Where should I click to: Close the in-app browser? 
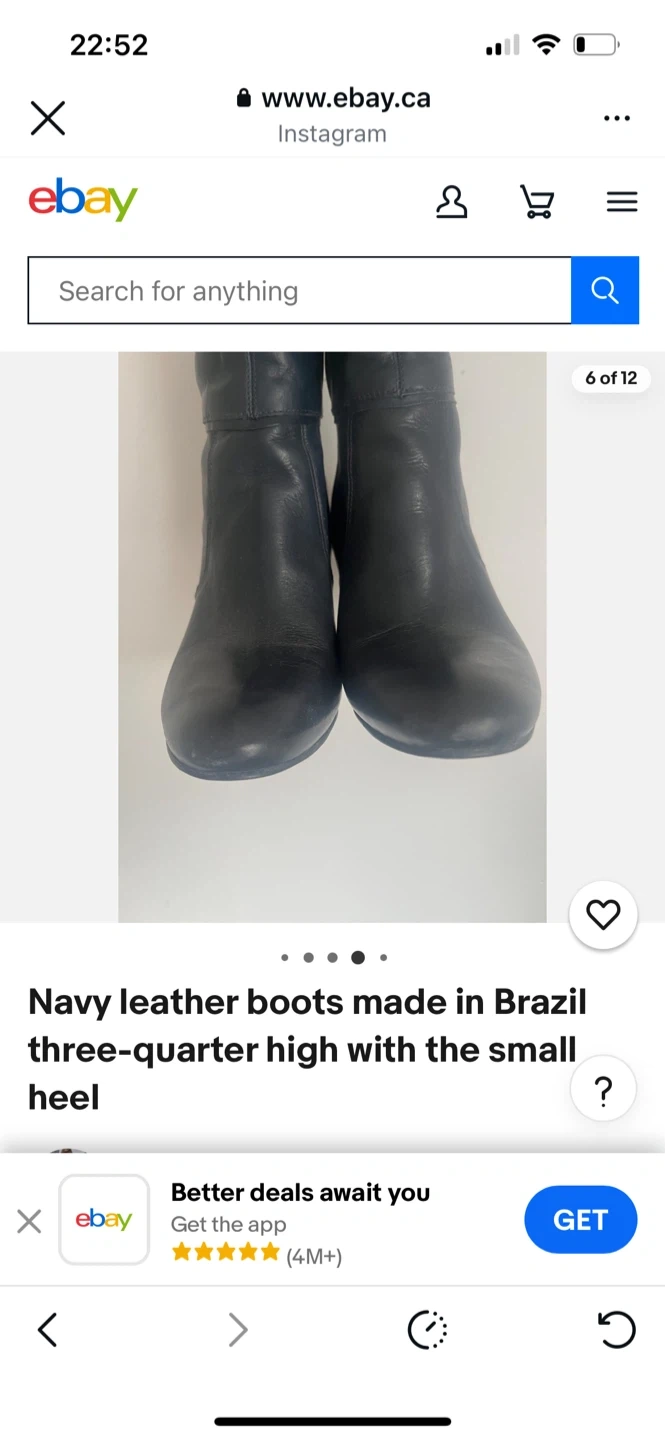coord(47,118)
